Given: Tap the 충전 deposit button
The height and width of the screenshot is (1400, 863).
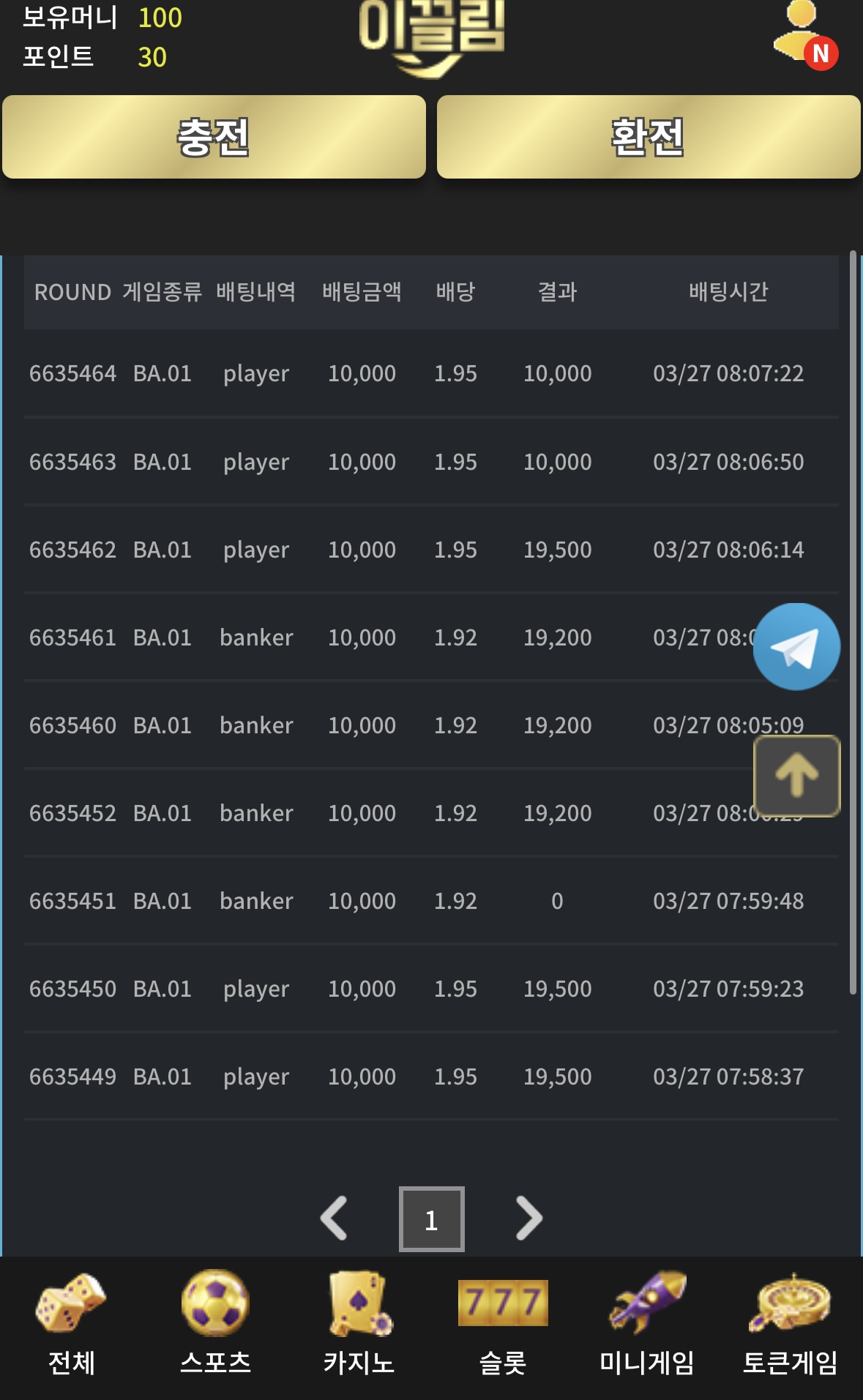Looking at the screenshot, I should (214, 137).
